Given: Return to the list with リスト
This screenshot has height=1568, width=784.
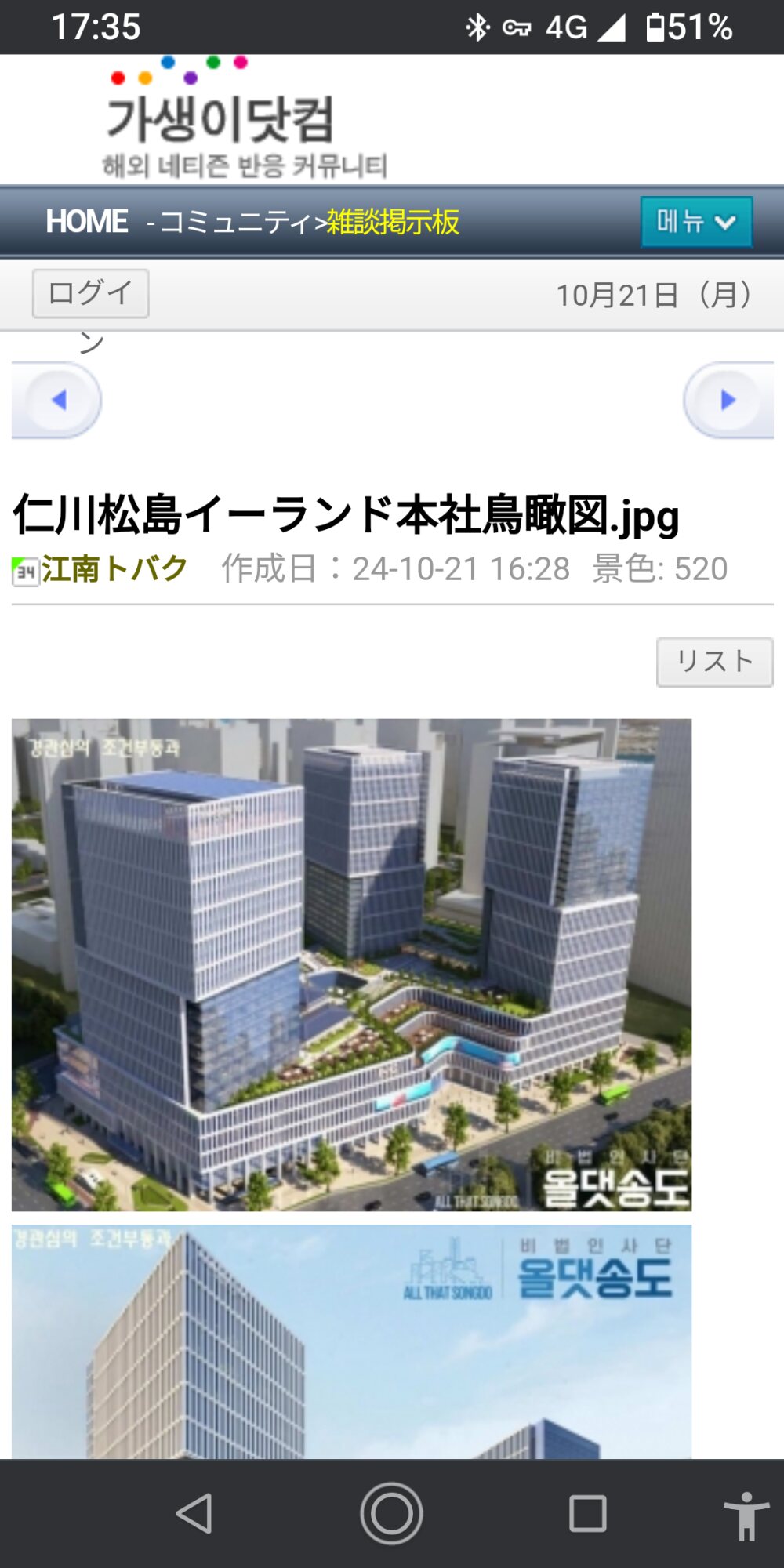Looking at the screenshot, I should [714, 662].
